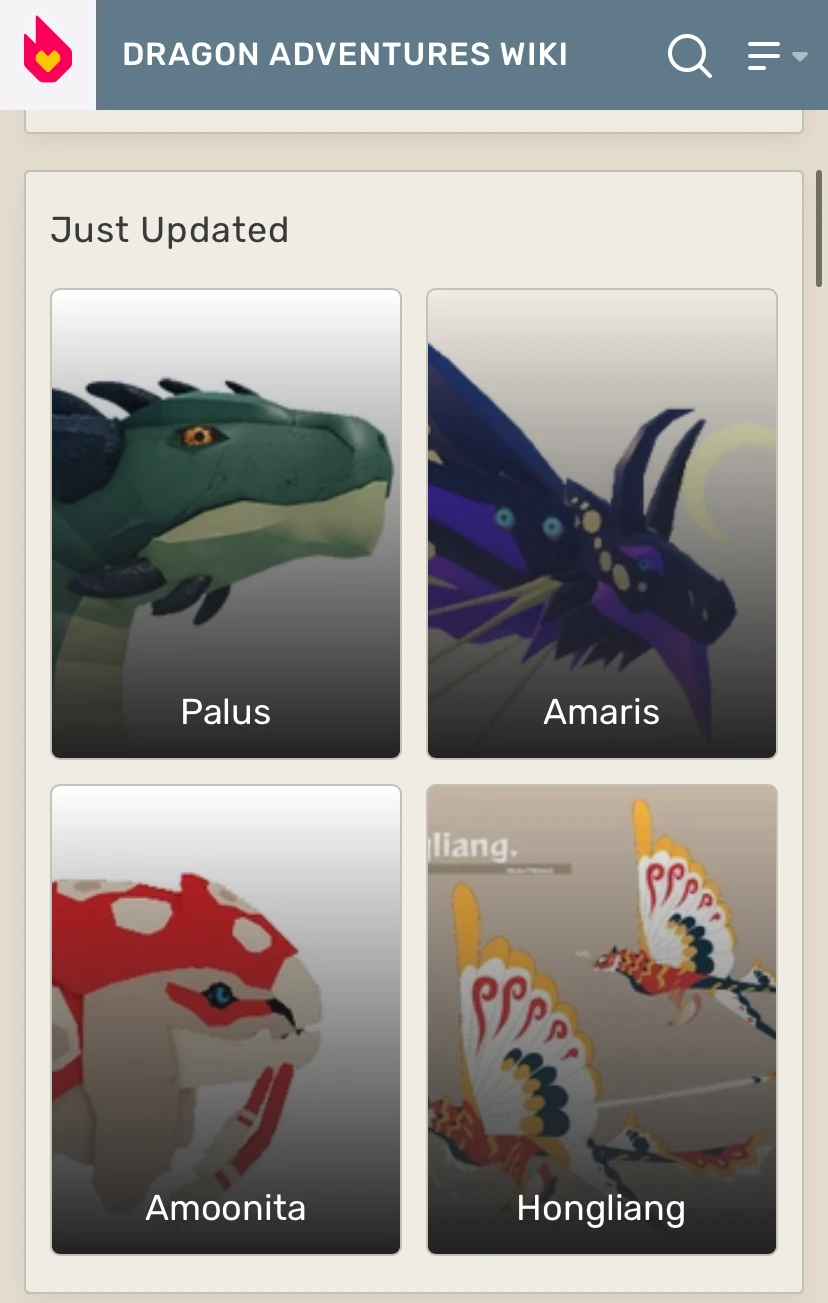
Task: Open the Palus dragon card
Action: tap(226, 524)
